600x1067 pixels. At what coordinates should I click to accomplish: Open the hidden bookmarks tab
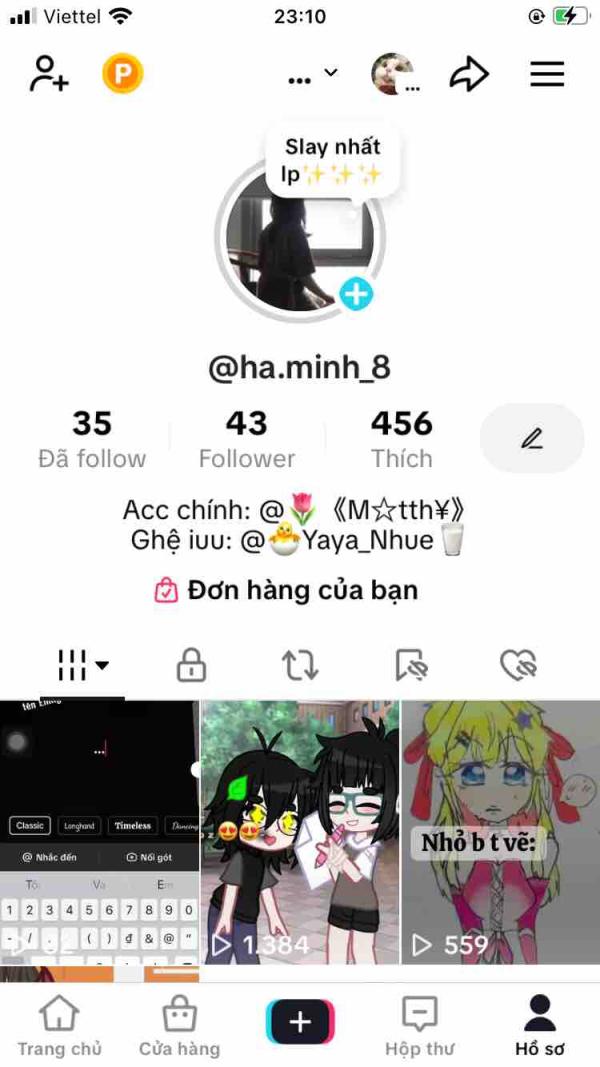(x=410, y=664)
